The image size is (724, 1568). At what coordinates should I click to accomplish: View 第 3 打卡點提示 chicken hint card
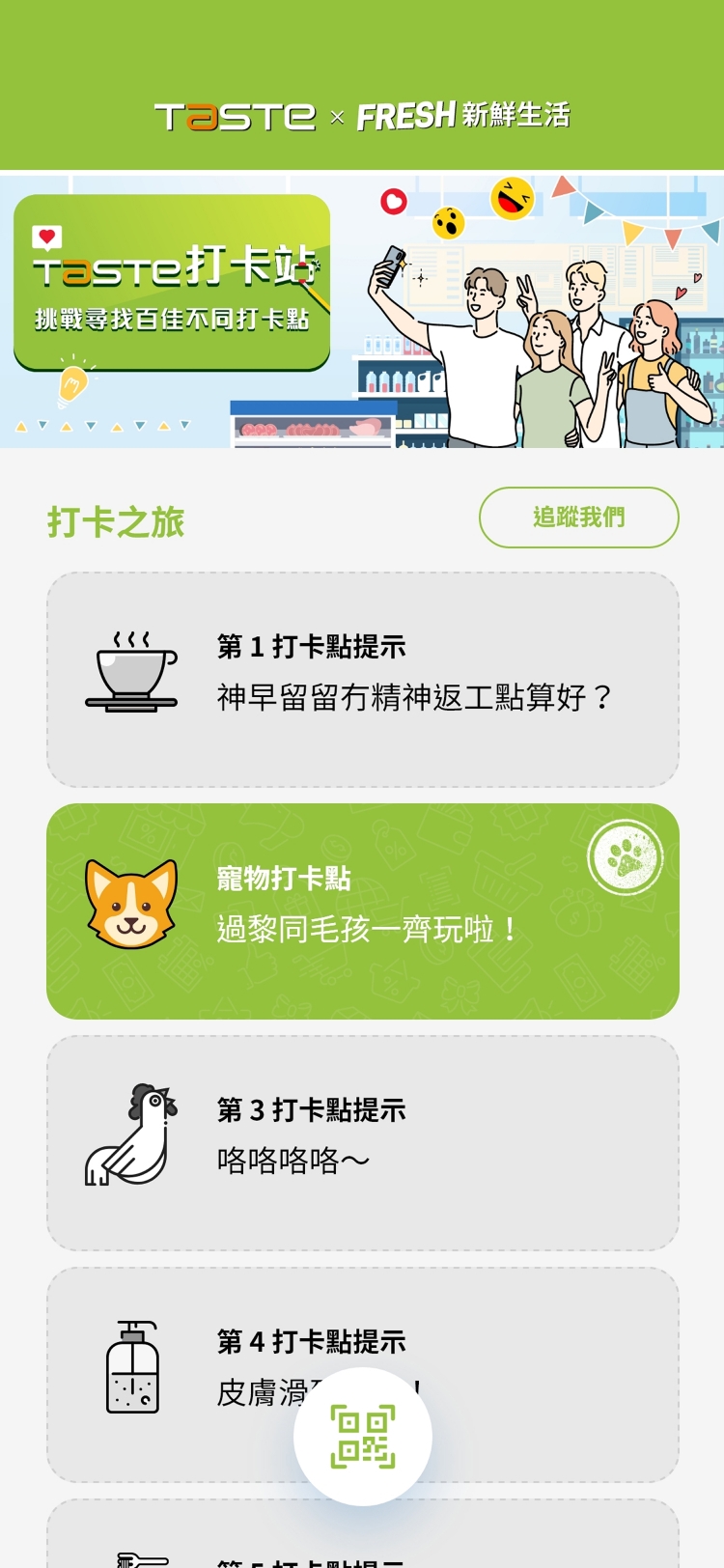click(x=363, y=1143)
